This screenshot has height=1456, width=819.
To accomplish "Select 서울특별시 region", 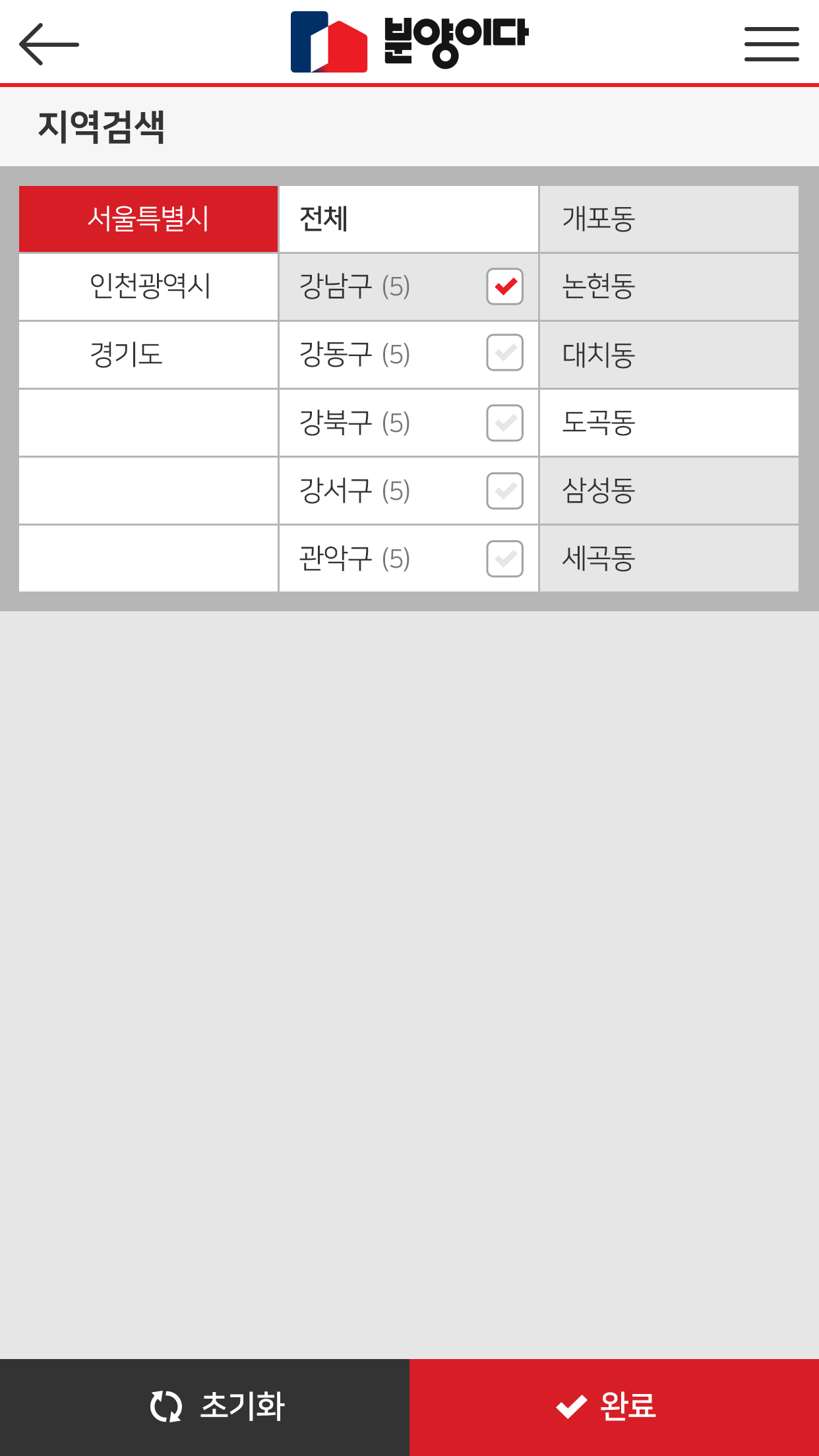I will tap(148, 219).
